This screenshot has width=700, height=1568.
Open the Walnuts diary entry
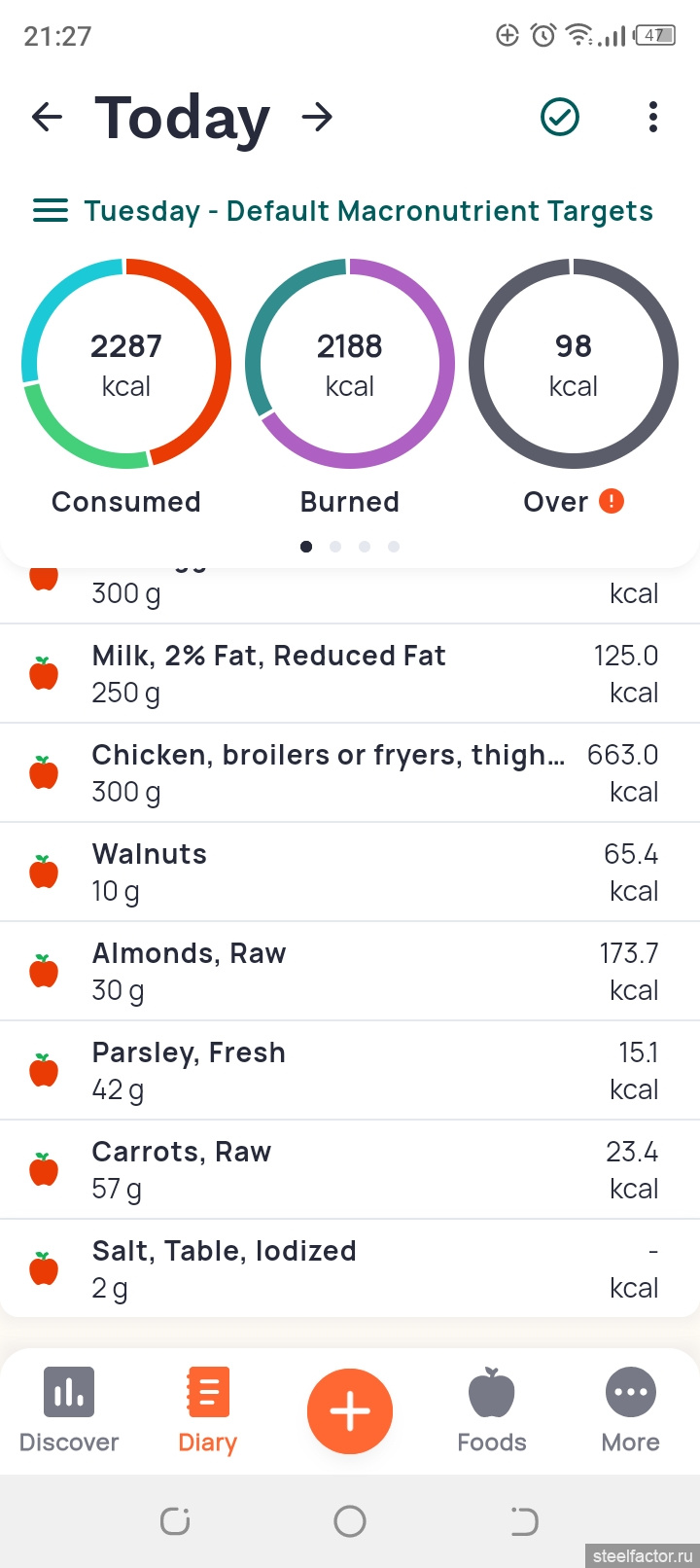[350, 873]
